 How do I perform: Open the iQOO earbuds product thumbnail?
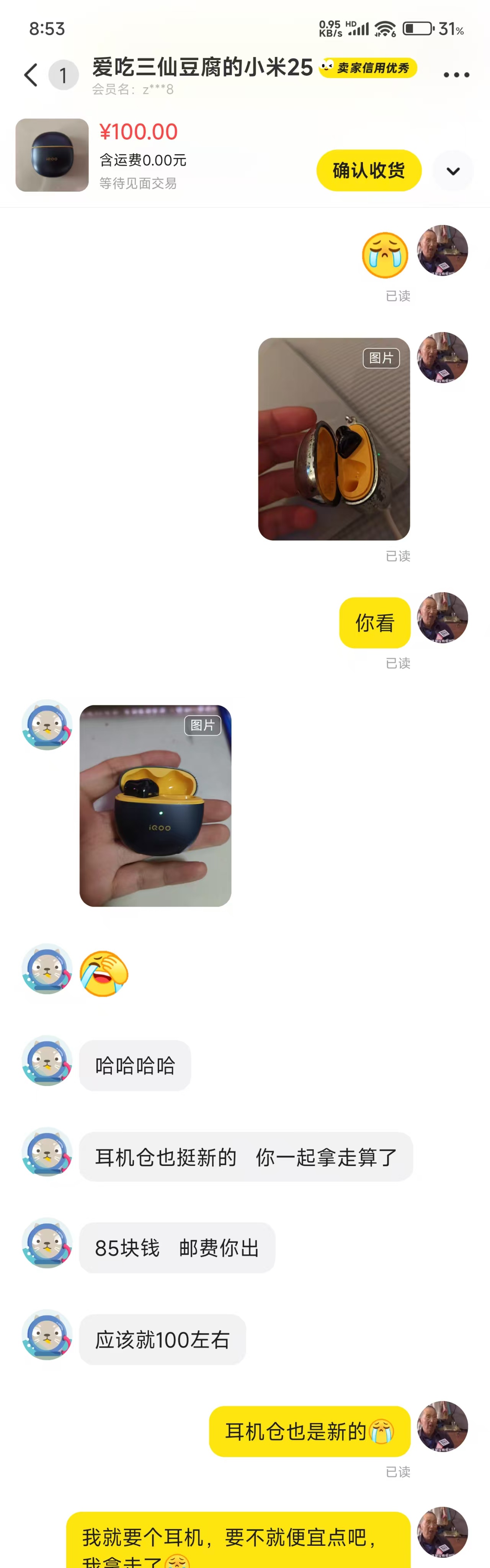[52, 155]
